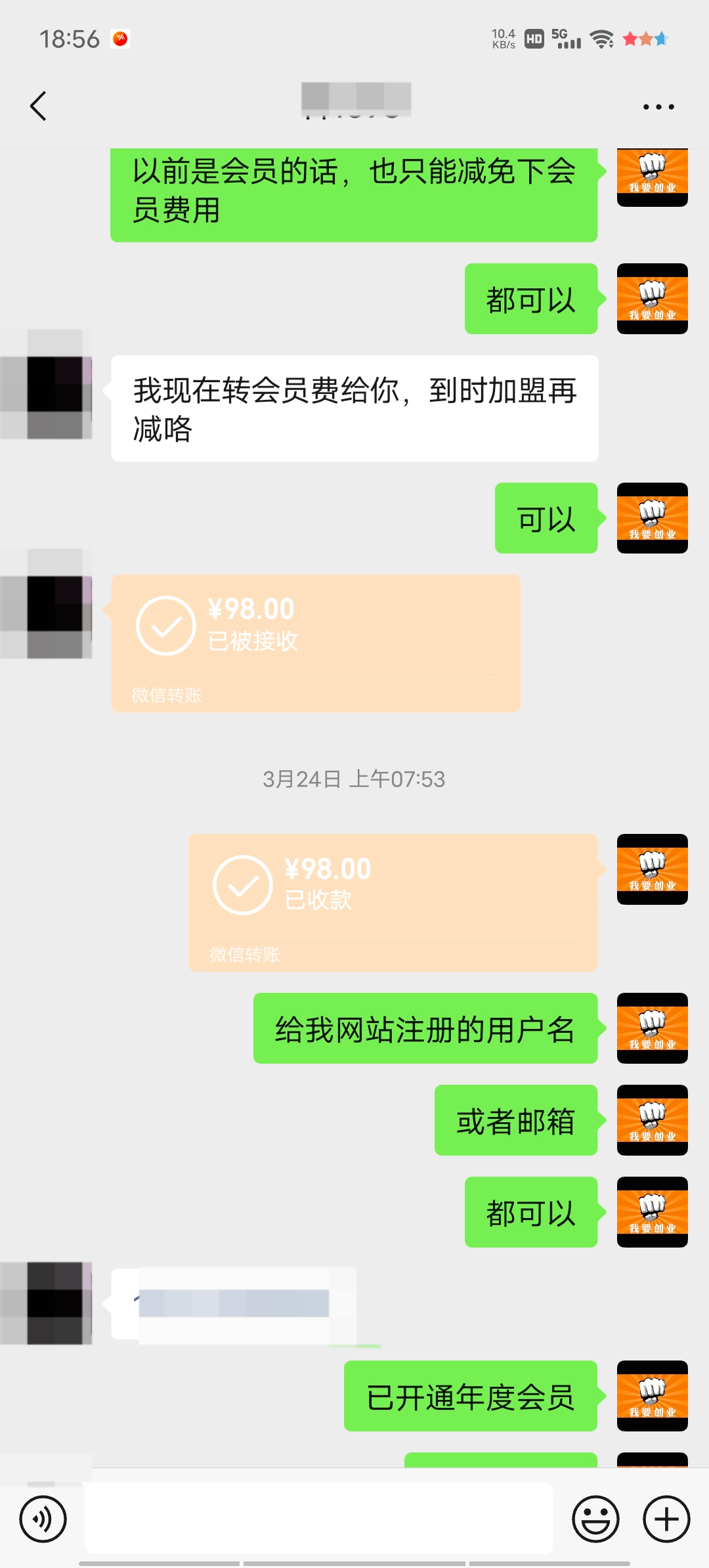709x1568 pixels.
Task: View own avatar beside 给我网站注册的用户名
Action: pyautogui.click(x=652, y=1028)
